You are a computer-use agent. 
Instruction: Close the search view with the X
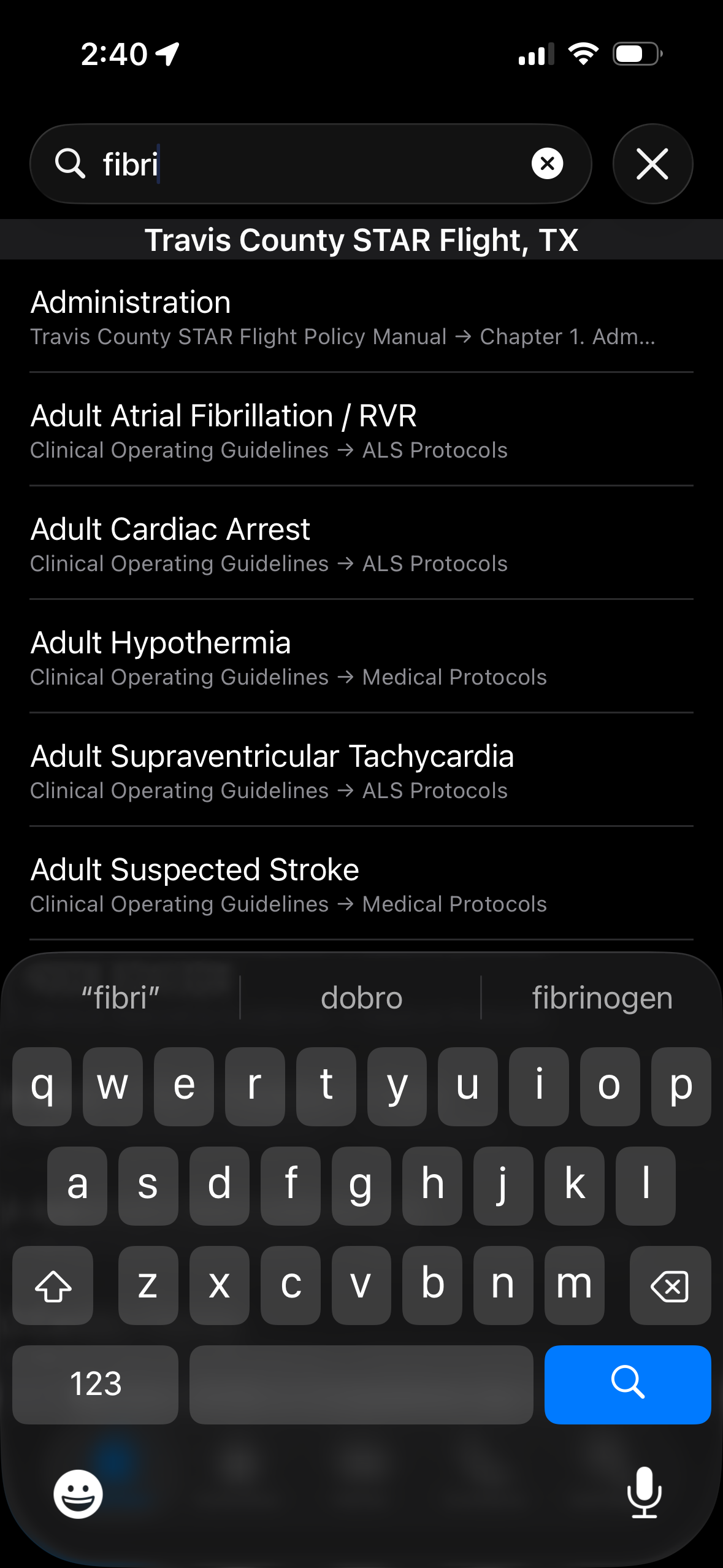point(652,163)
